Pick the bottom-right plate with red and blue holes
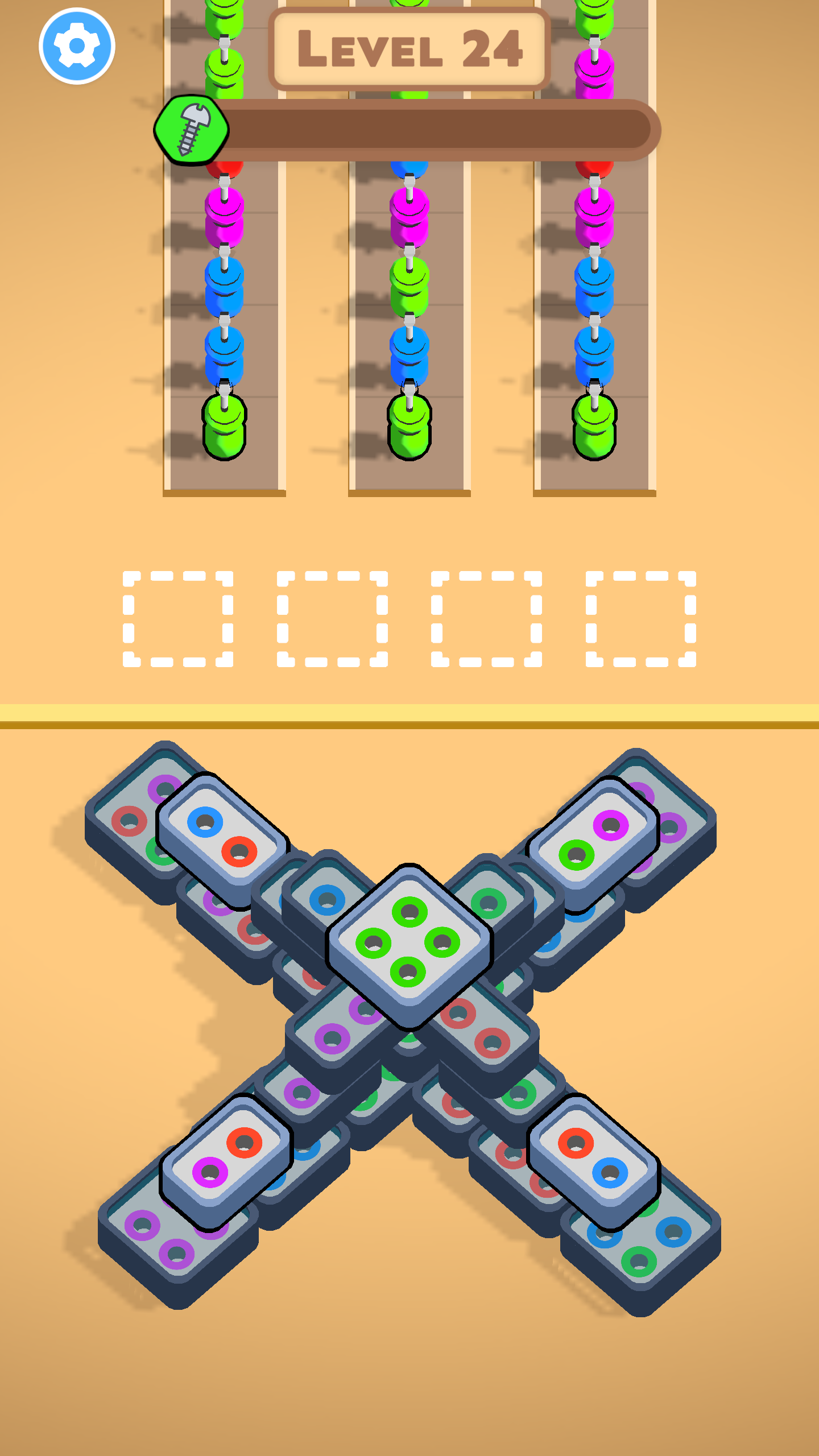Screen dimensions: 819x1456 coord(593,1160)
